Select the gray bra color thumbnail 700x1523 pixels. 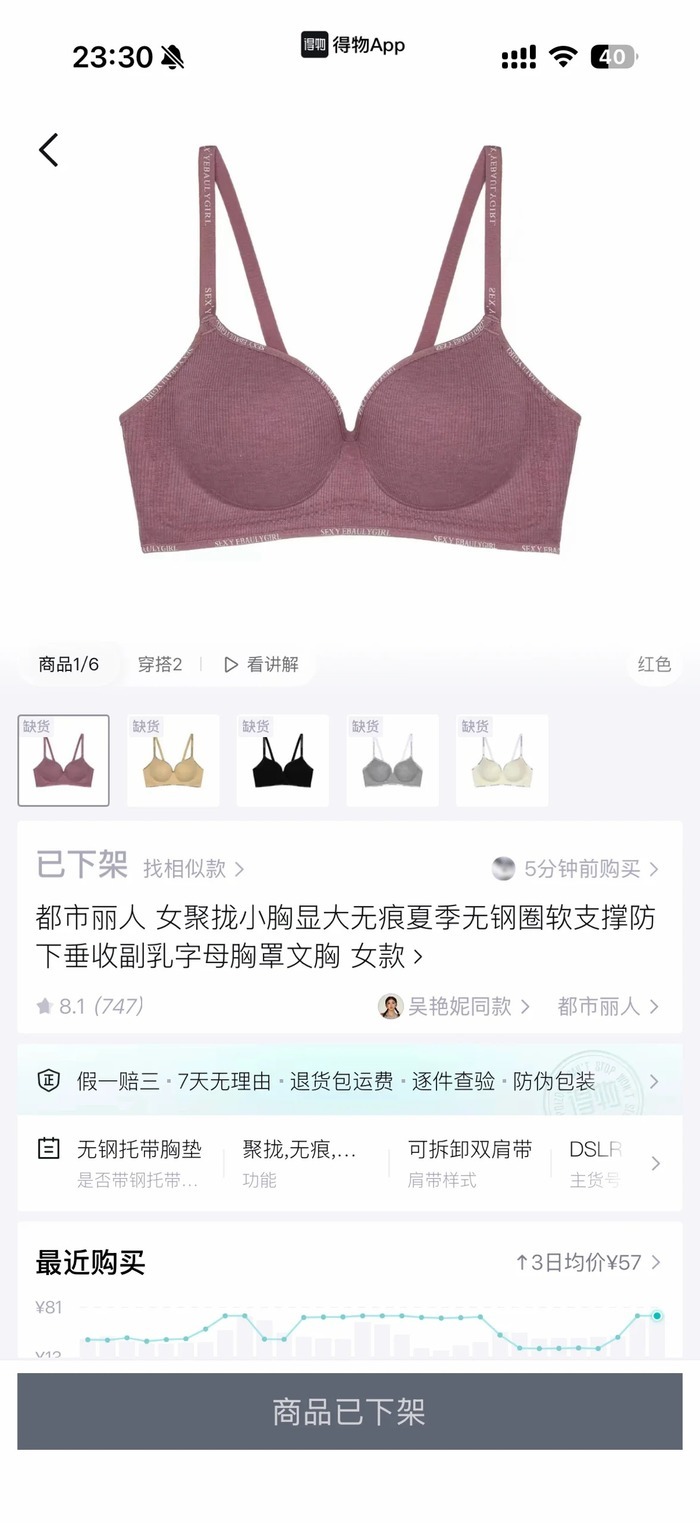[x=392, y=760]
